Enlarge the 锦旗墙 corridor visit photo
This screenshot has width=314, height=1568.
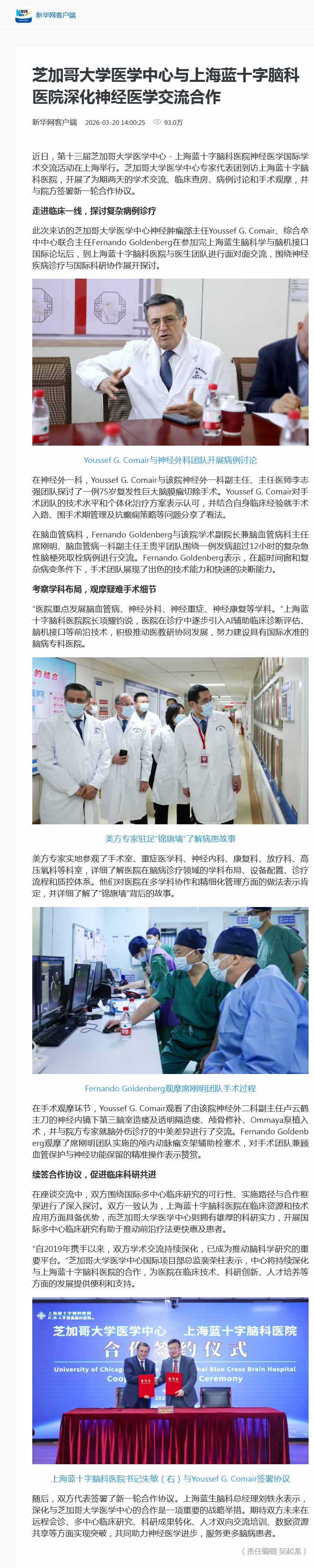(x=170, y=741)
